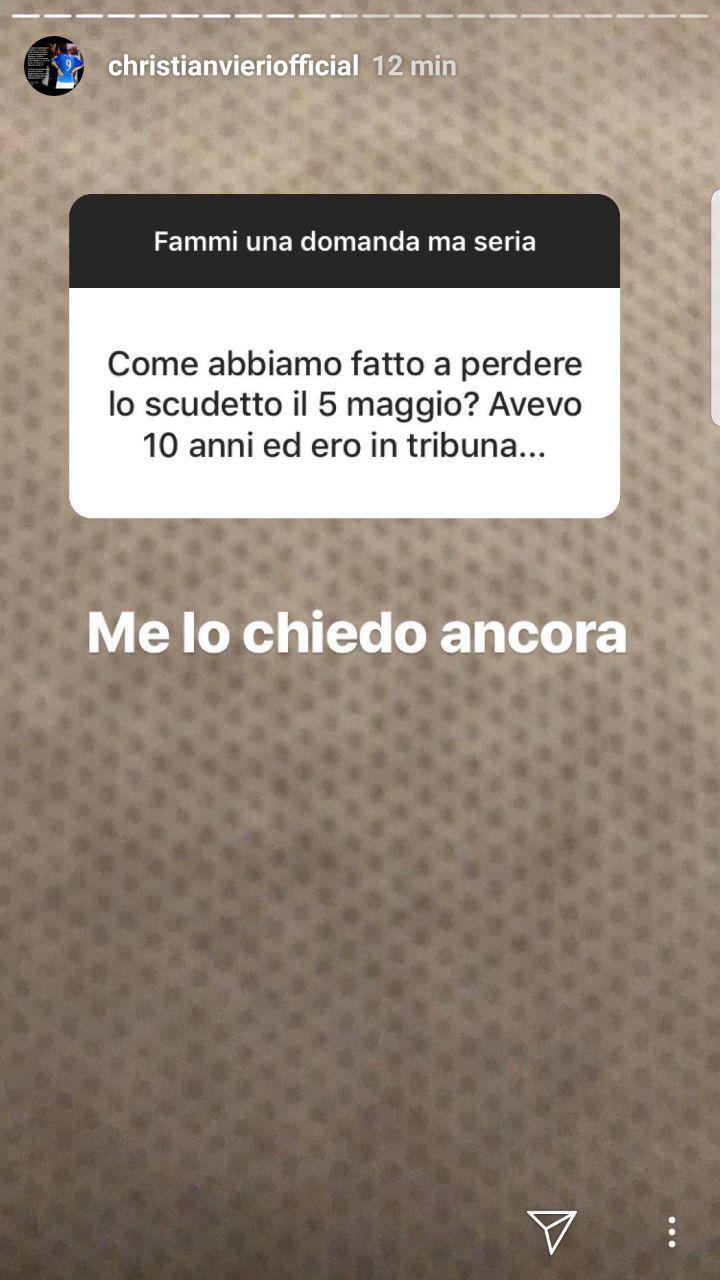This screenshot has height=1280, width=720.
Task: Send this story via direct message
Action: (x=551, y=1231)
